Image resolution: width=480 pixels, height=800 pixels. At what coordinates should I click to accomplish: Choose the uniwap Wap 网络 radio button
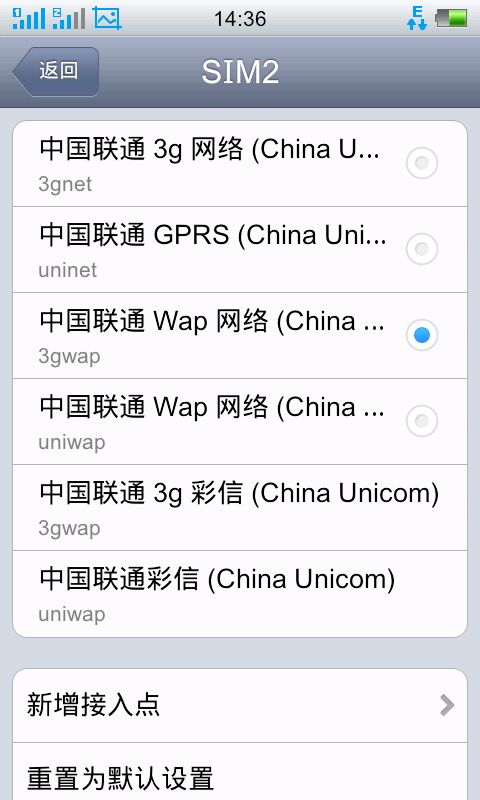pos(422,421)
